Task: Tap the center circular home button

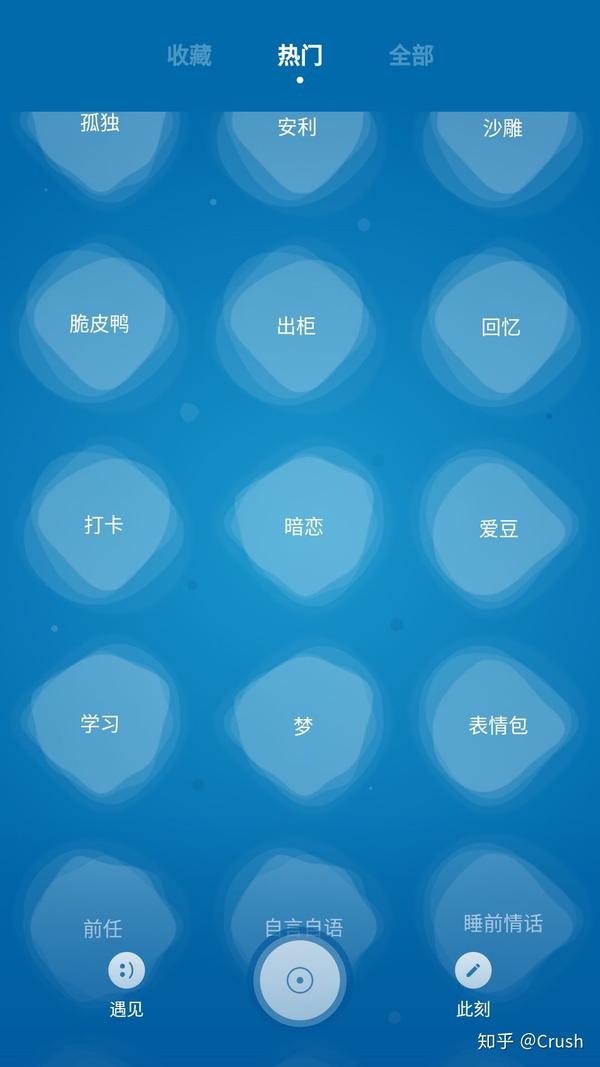Action: (x=300, y=980)
